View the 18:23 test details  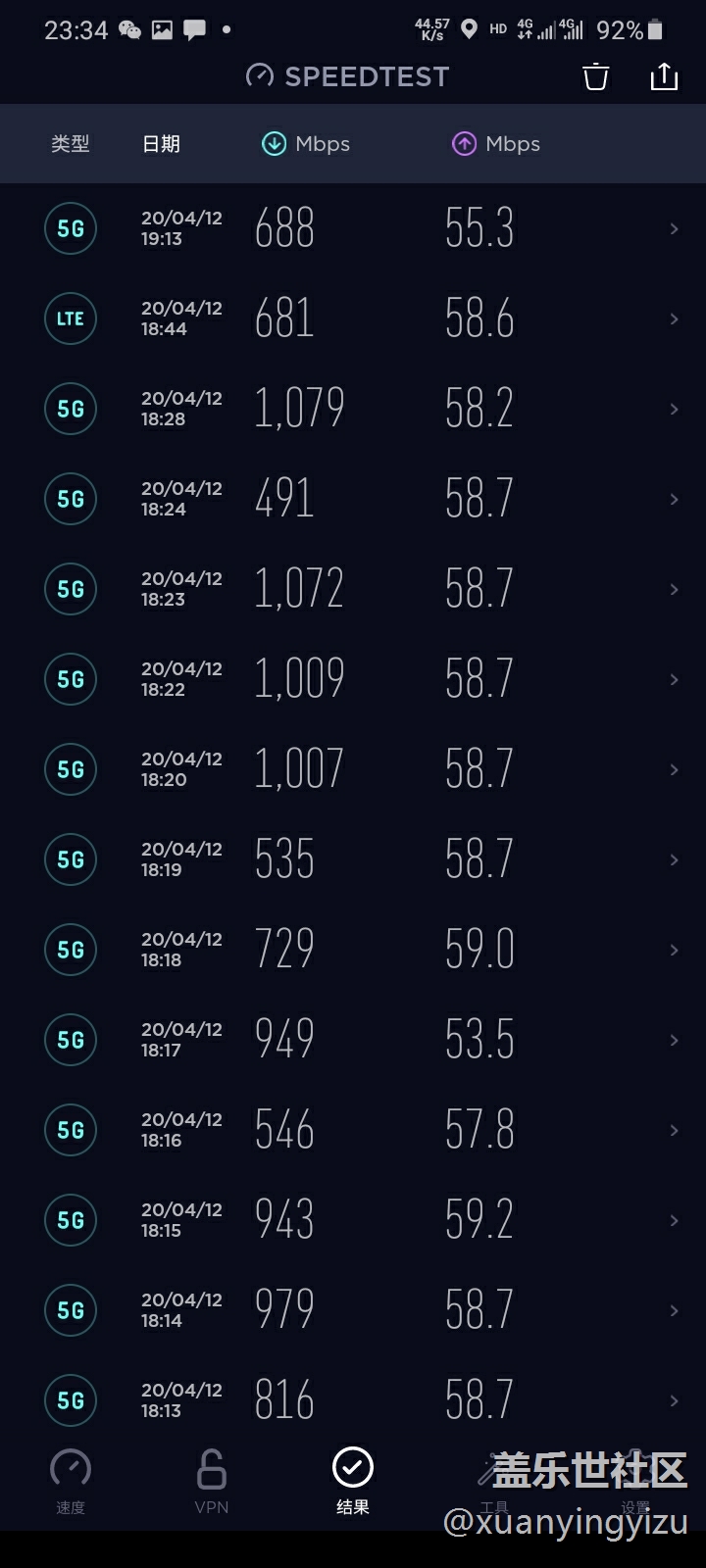pyautogui.click(x=353, y=589)
